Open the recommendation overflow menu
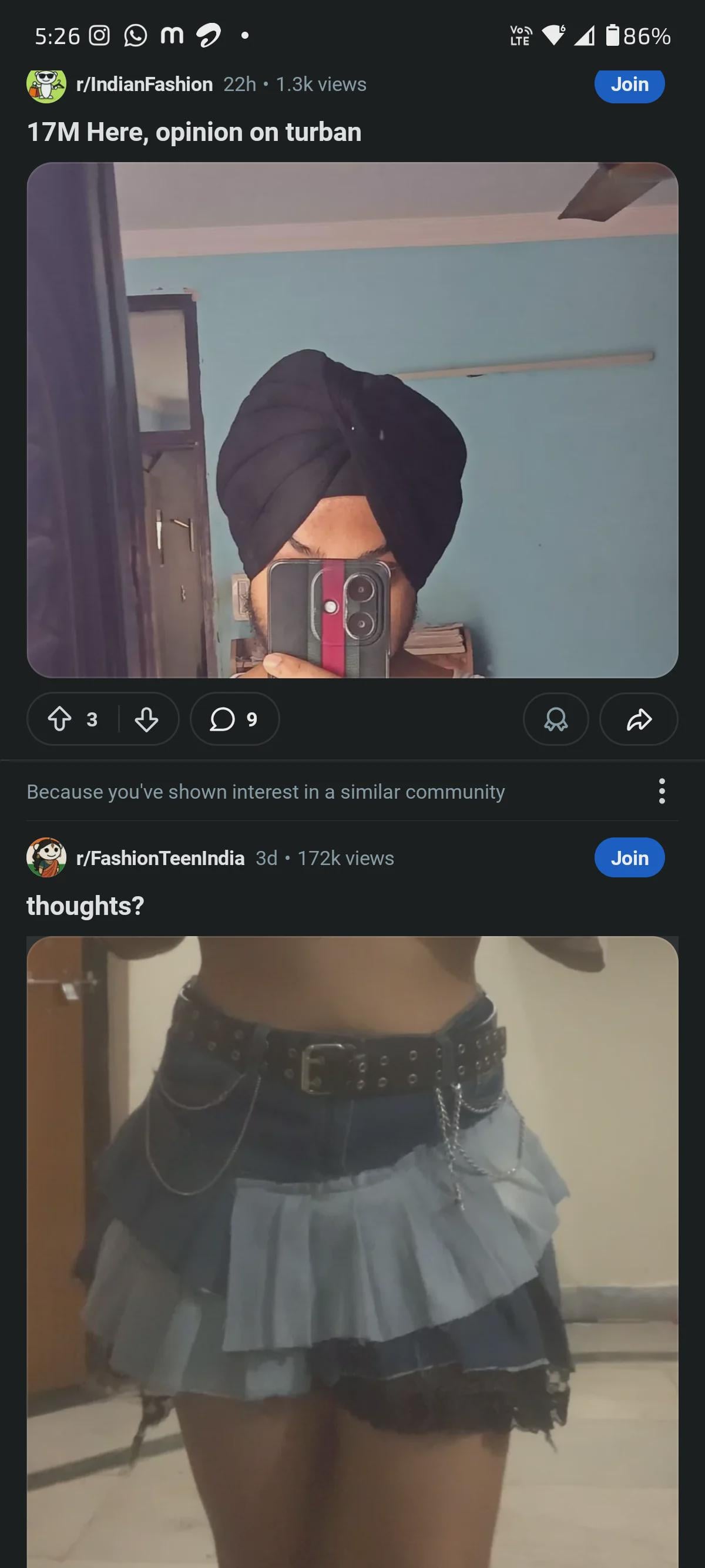 662,791
